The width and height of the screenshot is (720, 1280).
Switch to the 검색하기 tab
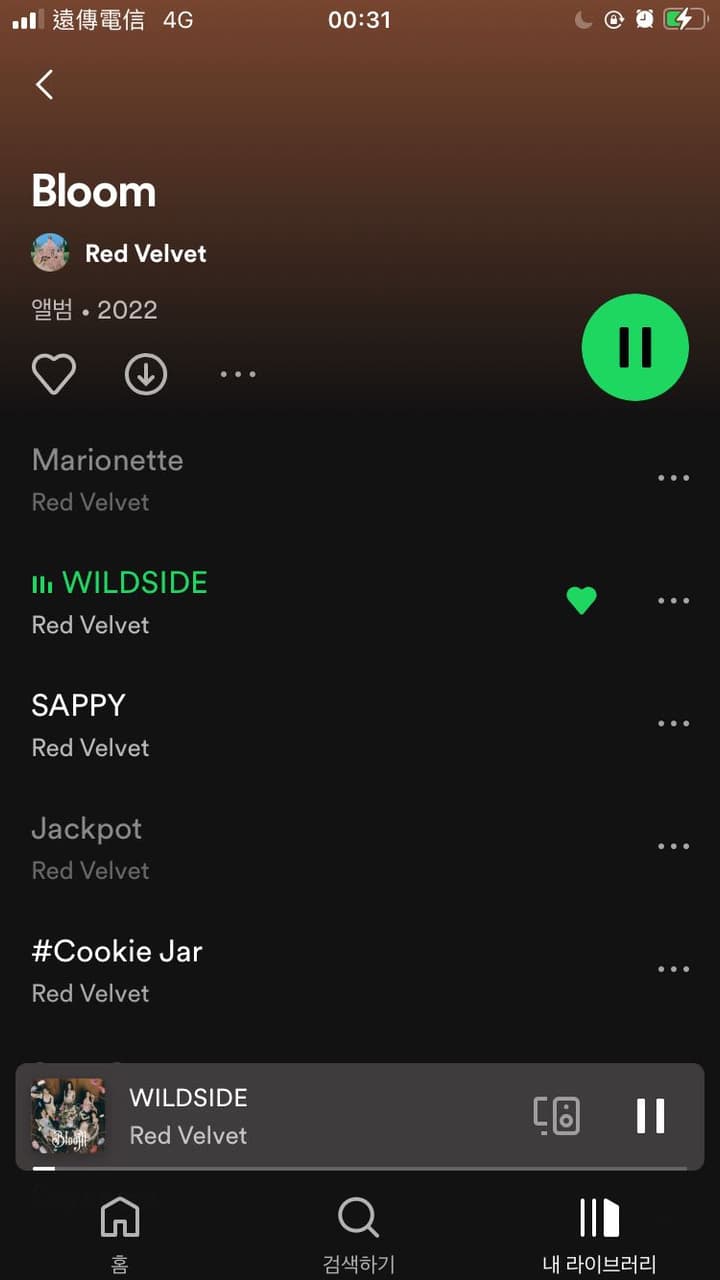coord(359,1236)
